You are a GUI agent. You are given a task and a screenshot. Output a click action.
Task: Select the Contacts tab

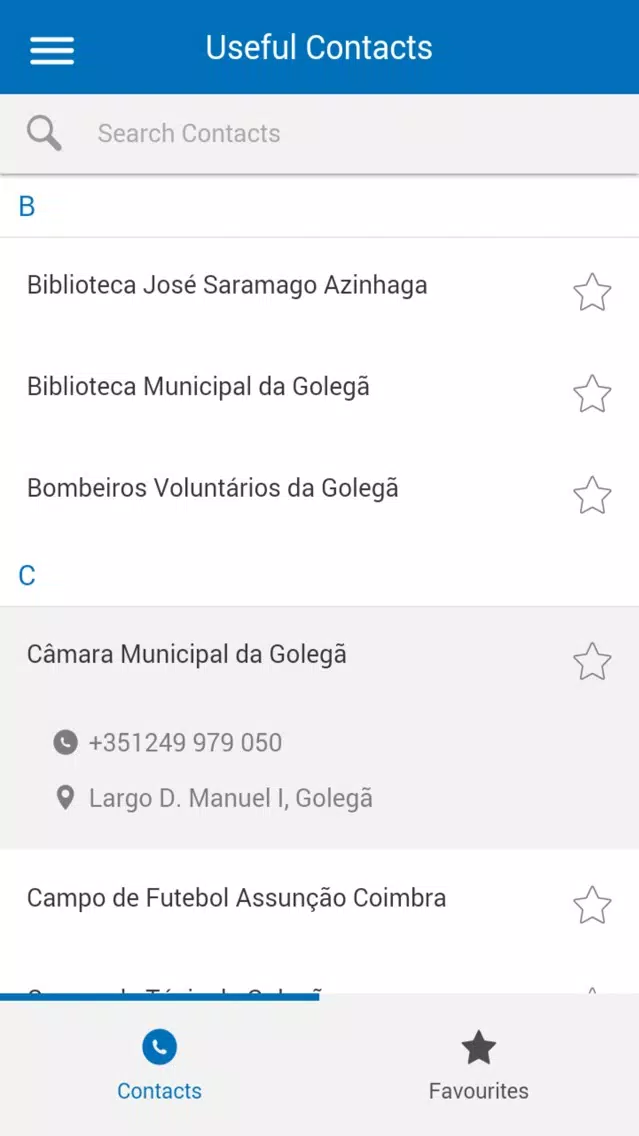point(159,1066)
